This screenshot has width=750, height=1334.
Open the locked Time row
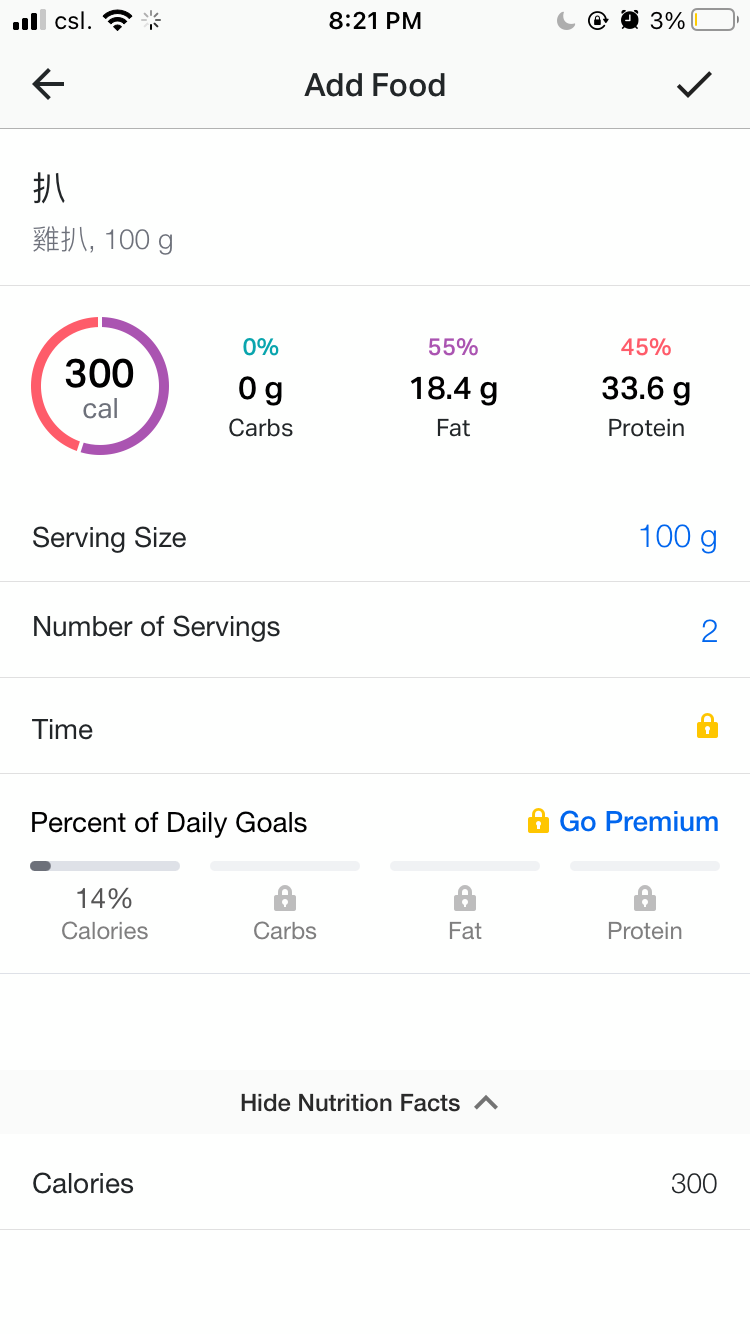[375, 726]
